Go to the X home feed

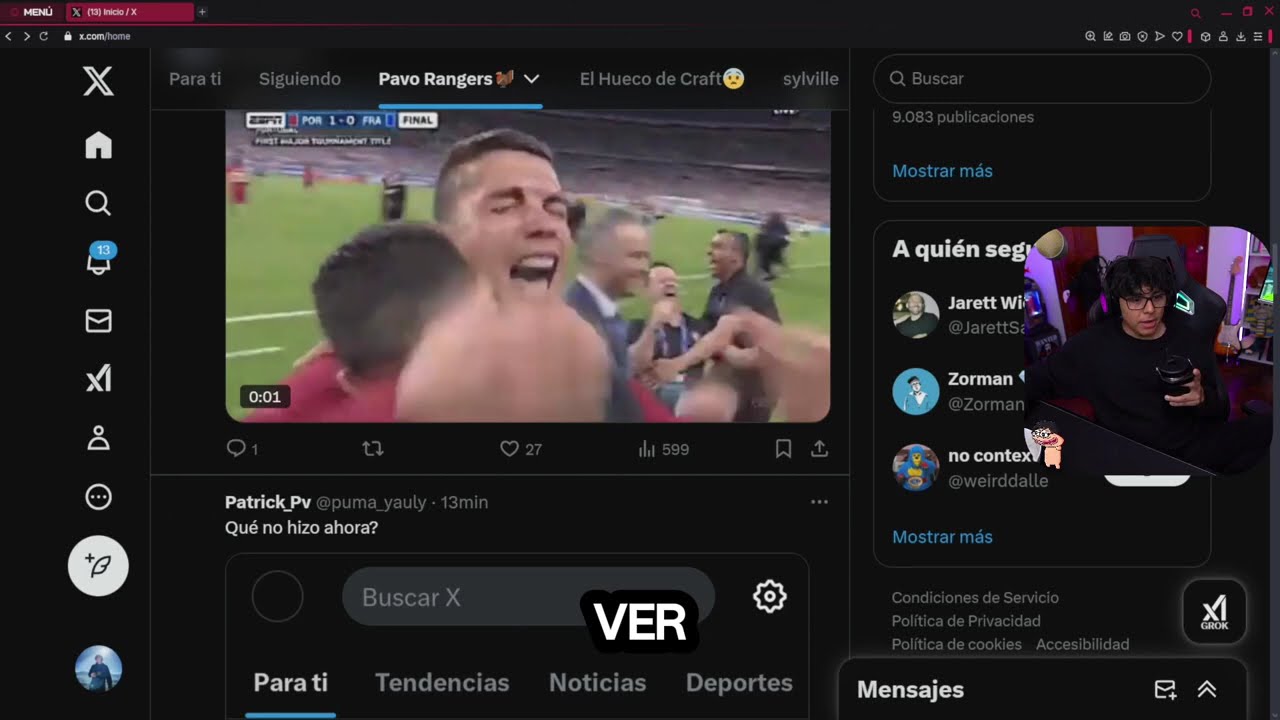coord(98,146)
